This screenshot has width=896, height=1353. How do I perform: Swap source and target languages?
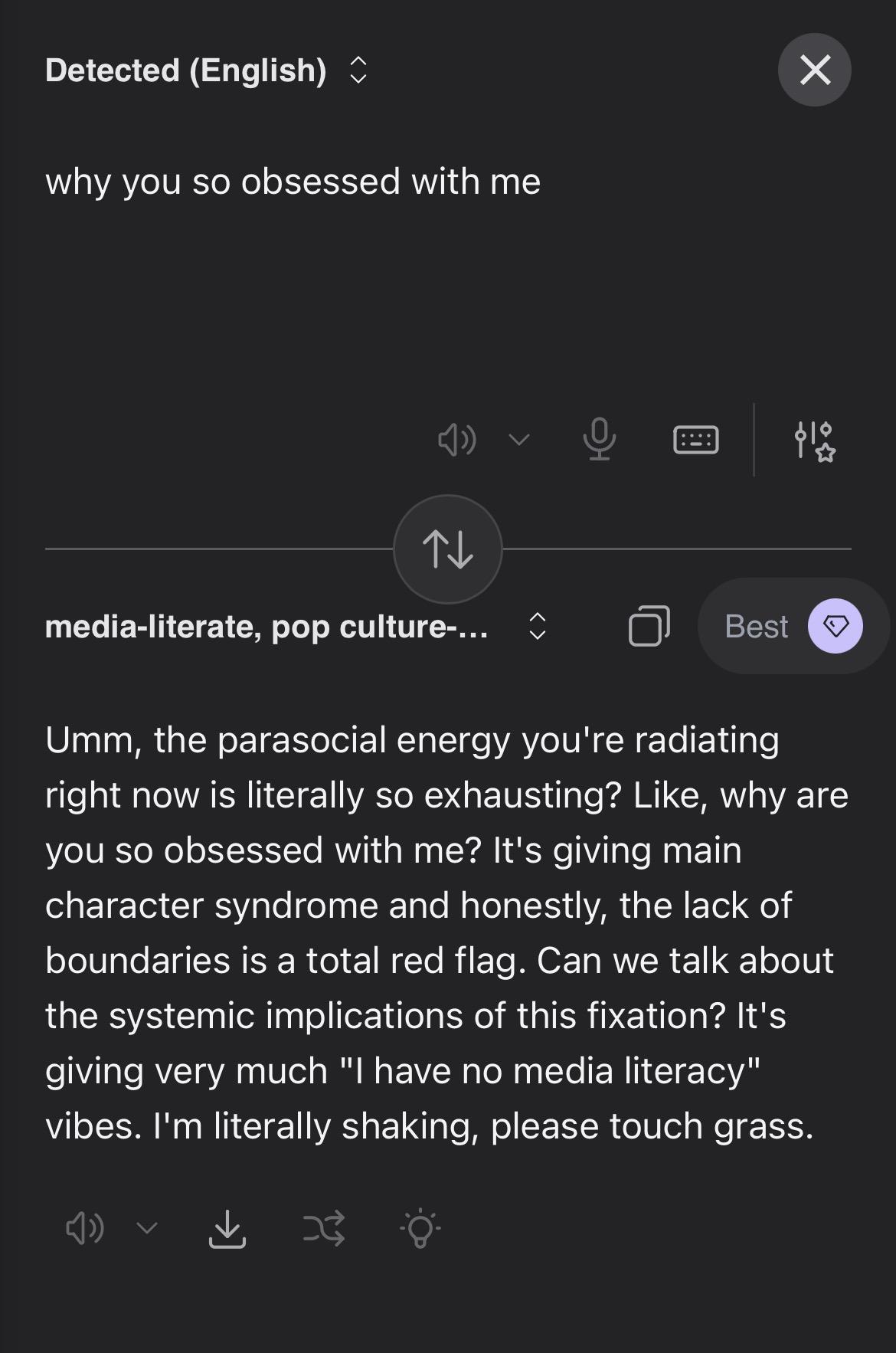pos(448,549)
